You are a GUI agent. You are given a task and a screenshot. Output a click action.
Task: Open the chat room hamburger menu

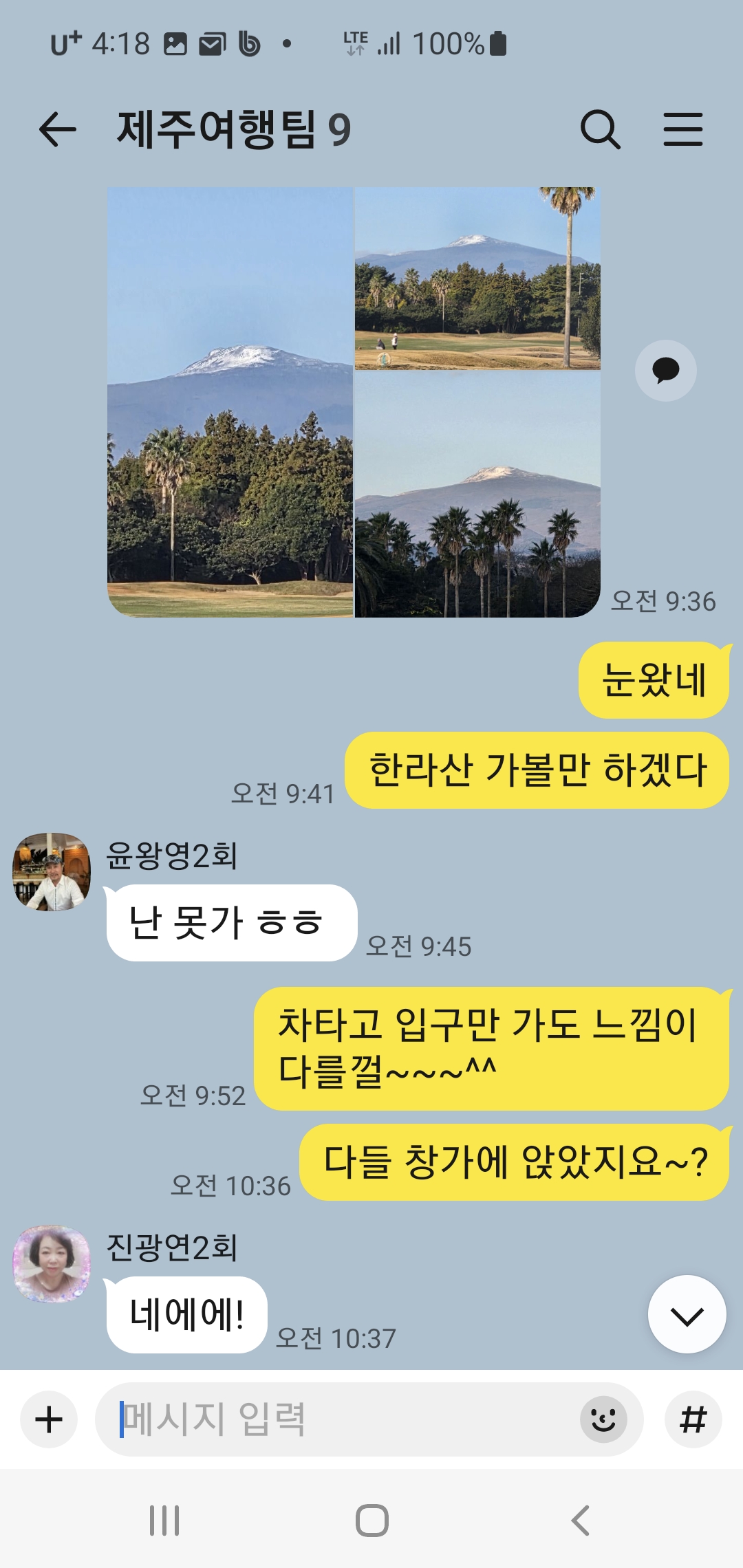click(682, 130)
